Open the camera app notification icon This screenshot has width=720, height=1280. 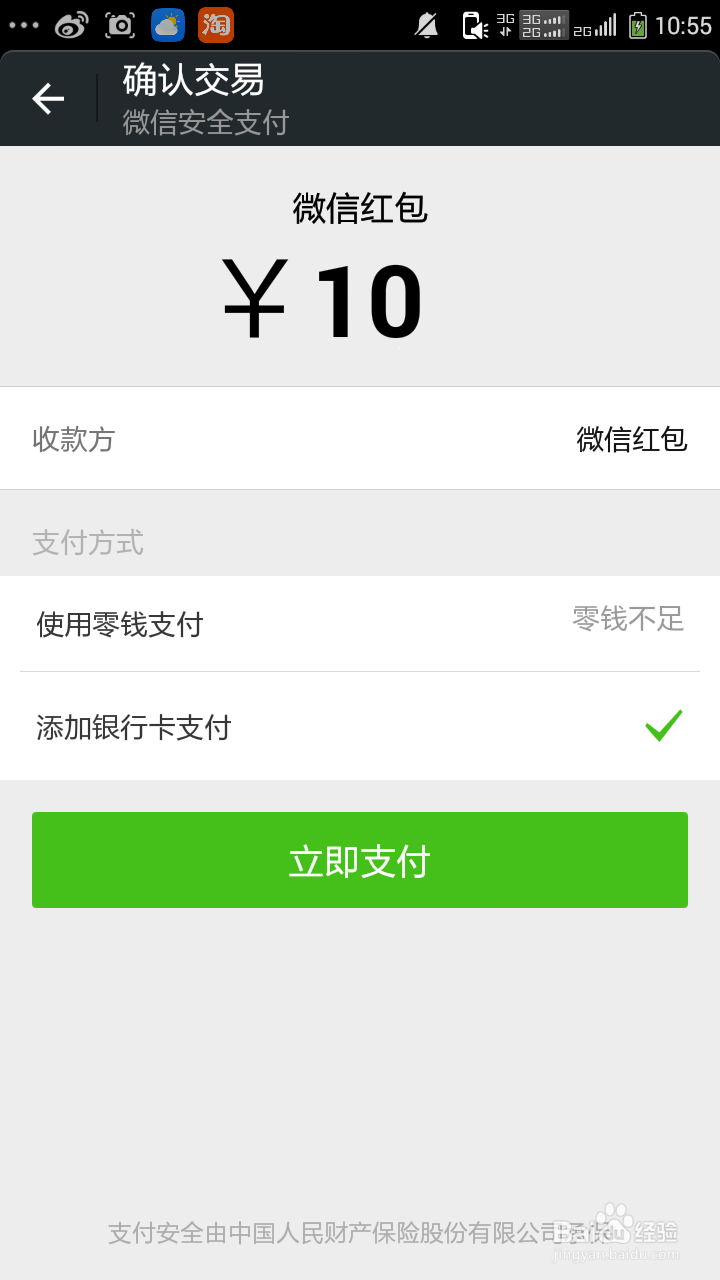[120, 26]
